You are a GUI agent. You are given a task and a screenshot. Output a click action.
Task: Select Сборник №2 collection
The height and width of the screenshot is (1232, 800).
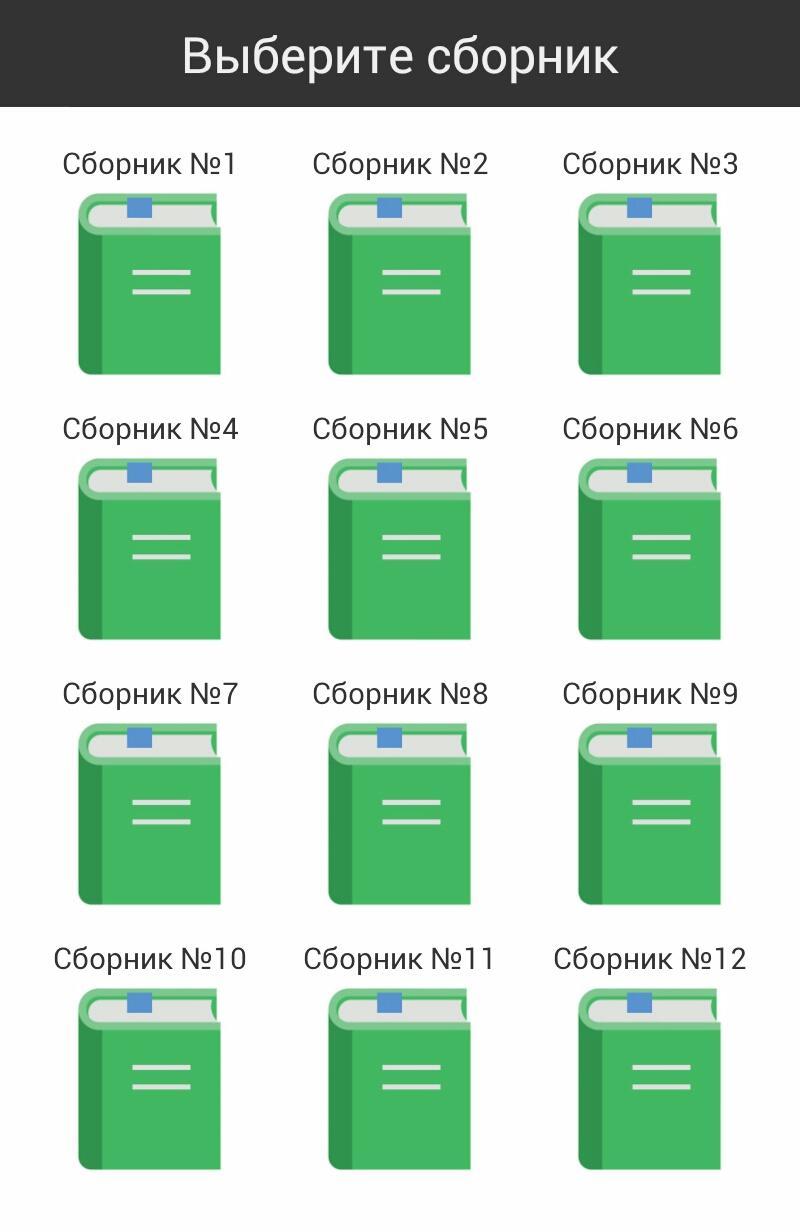tap(399, 284)
